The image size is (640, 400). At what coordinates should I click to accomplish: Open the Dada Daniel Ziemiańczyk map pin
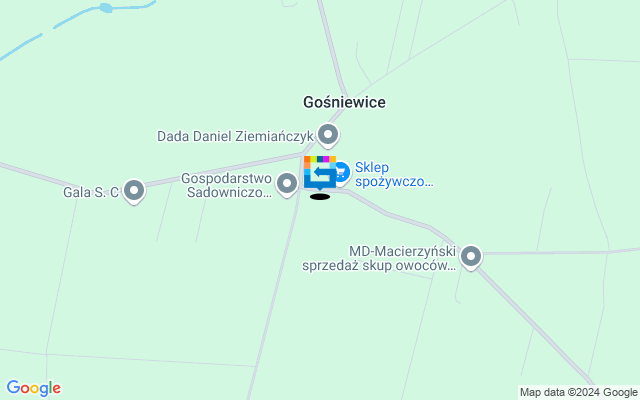click(328, 134)
